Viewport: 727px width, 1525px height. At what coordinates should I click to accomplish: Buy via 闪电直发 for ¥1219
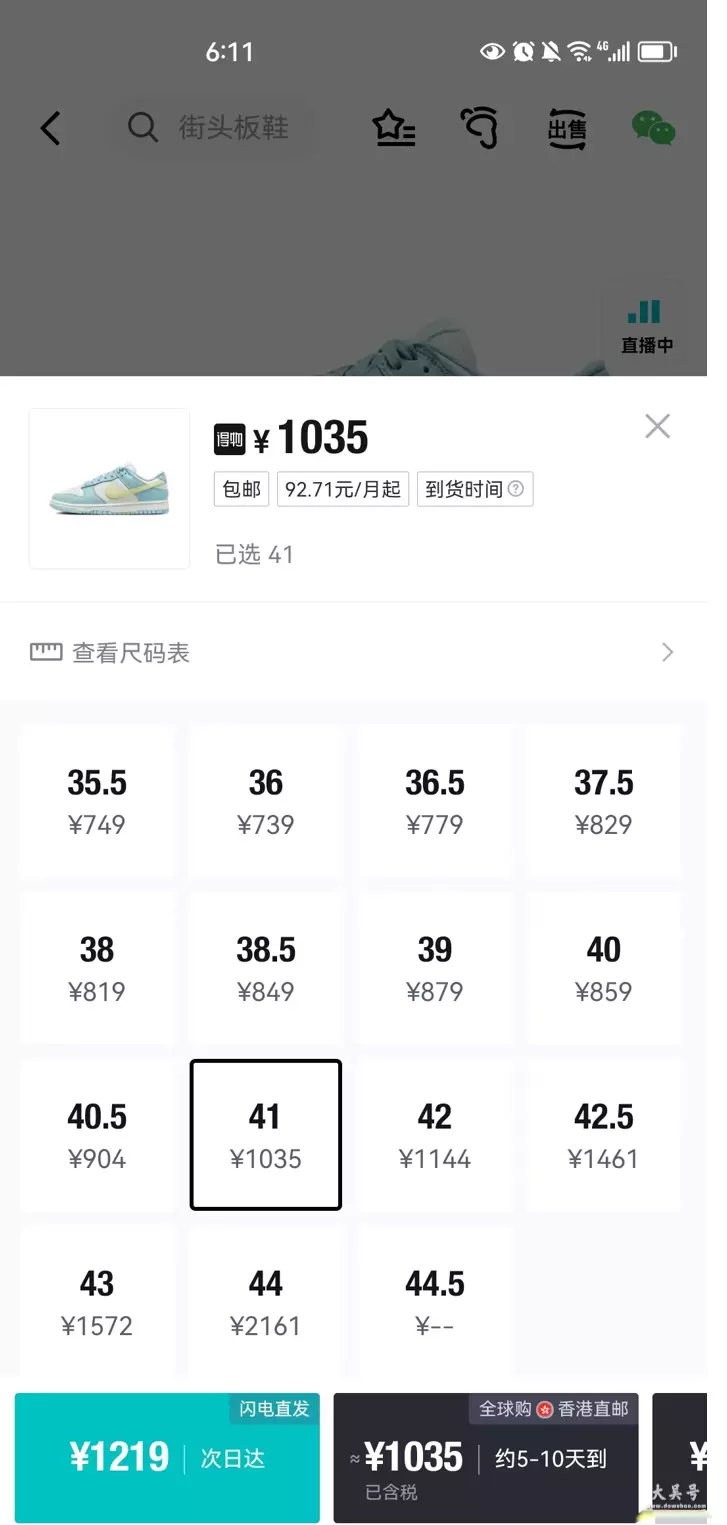[x=167, y=1458]
